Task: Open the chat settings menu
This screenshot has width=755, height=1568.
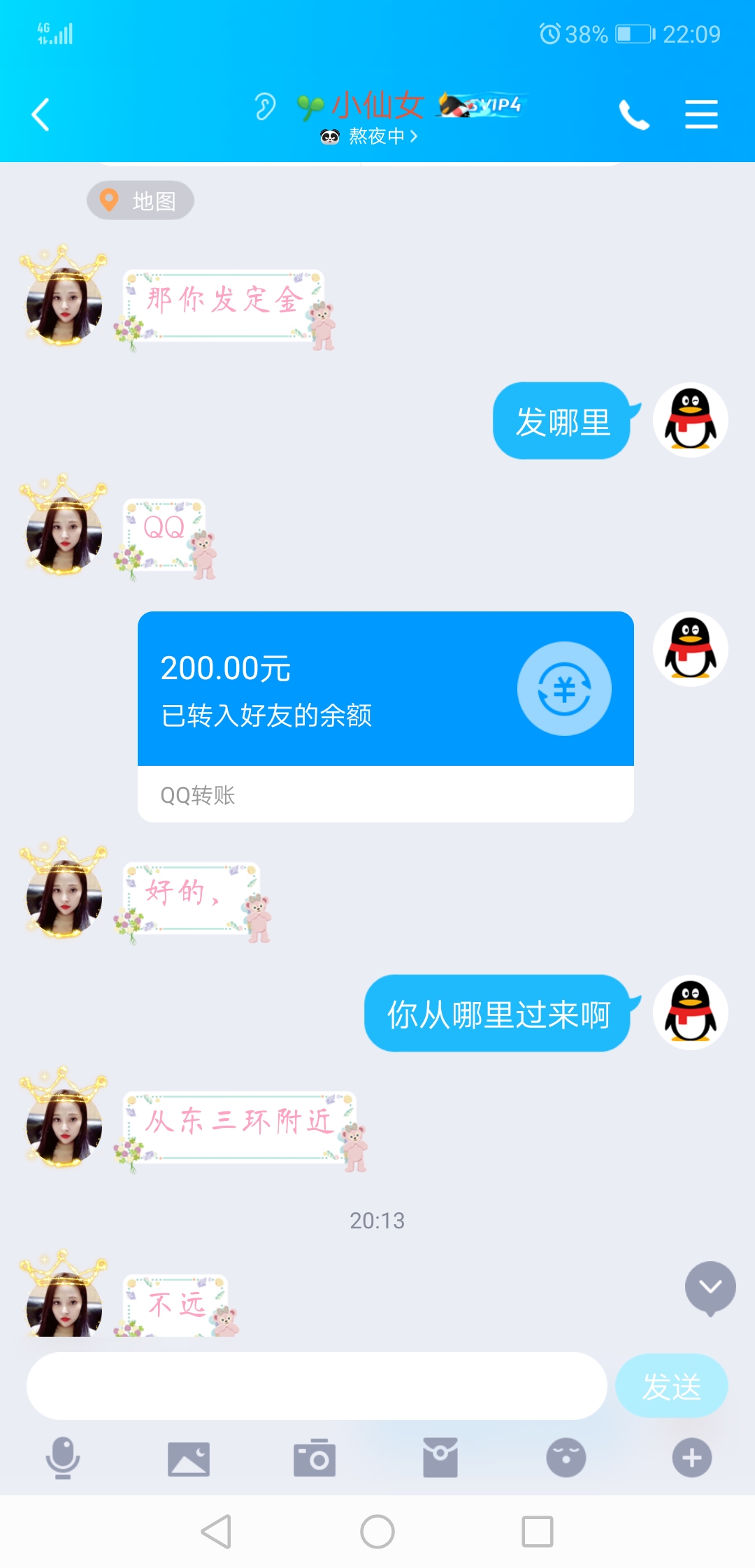Action: 701,115
